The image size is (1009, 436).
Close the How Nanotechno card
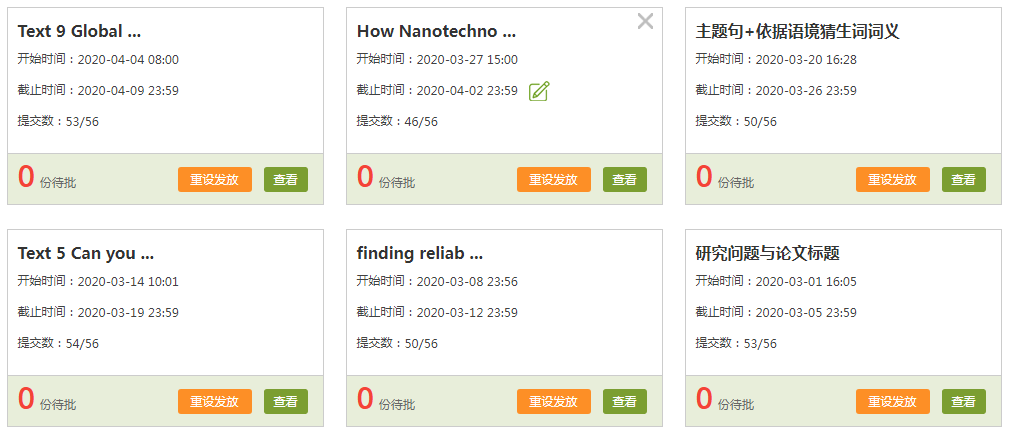[x=645, y=21]
